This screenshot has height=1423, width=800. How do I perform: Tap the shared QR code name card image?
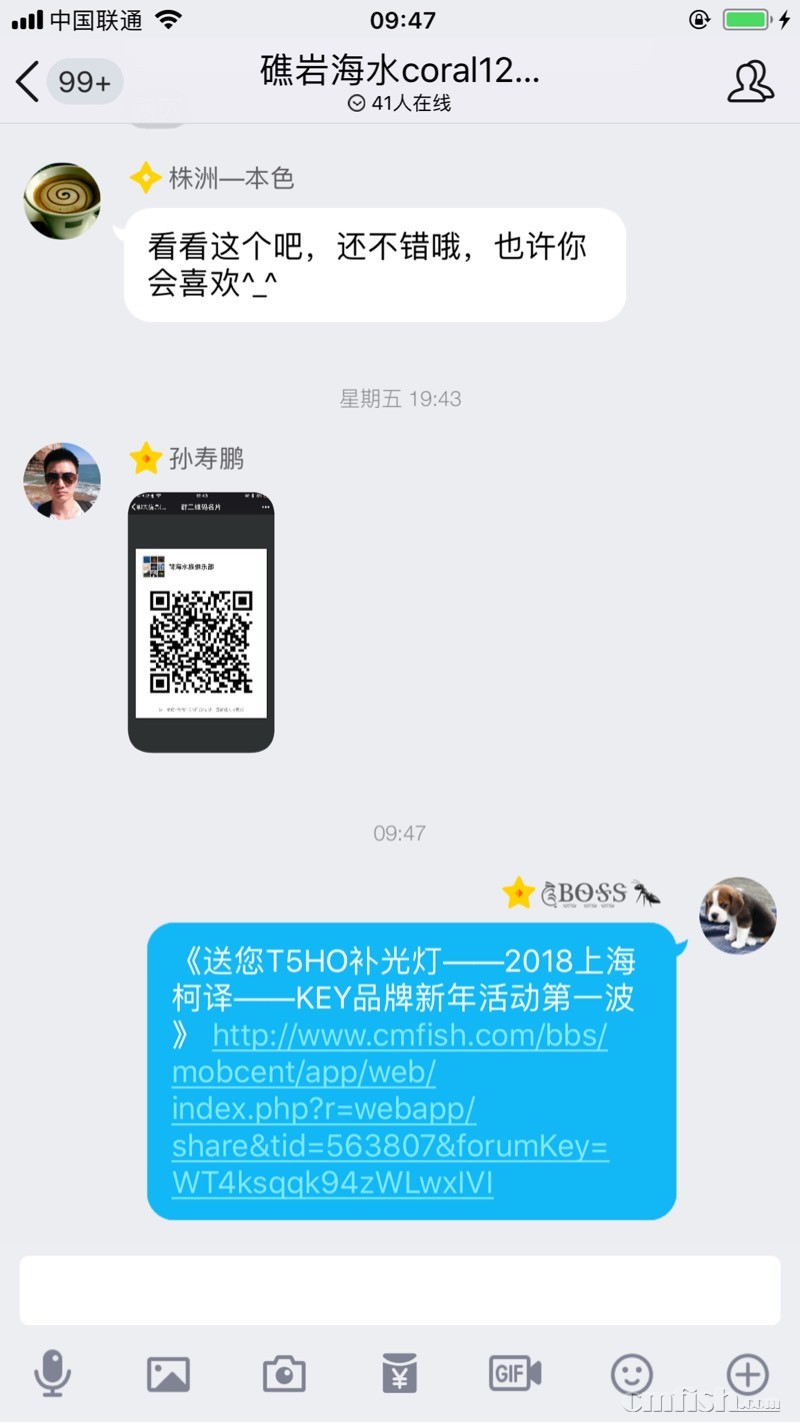pos(199,620)
